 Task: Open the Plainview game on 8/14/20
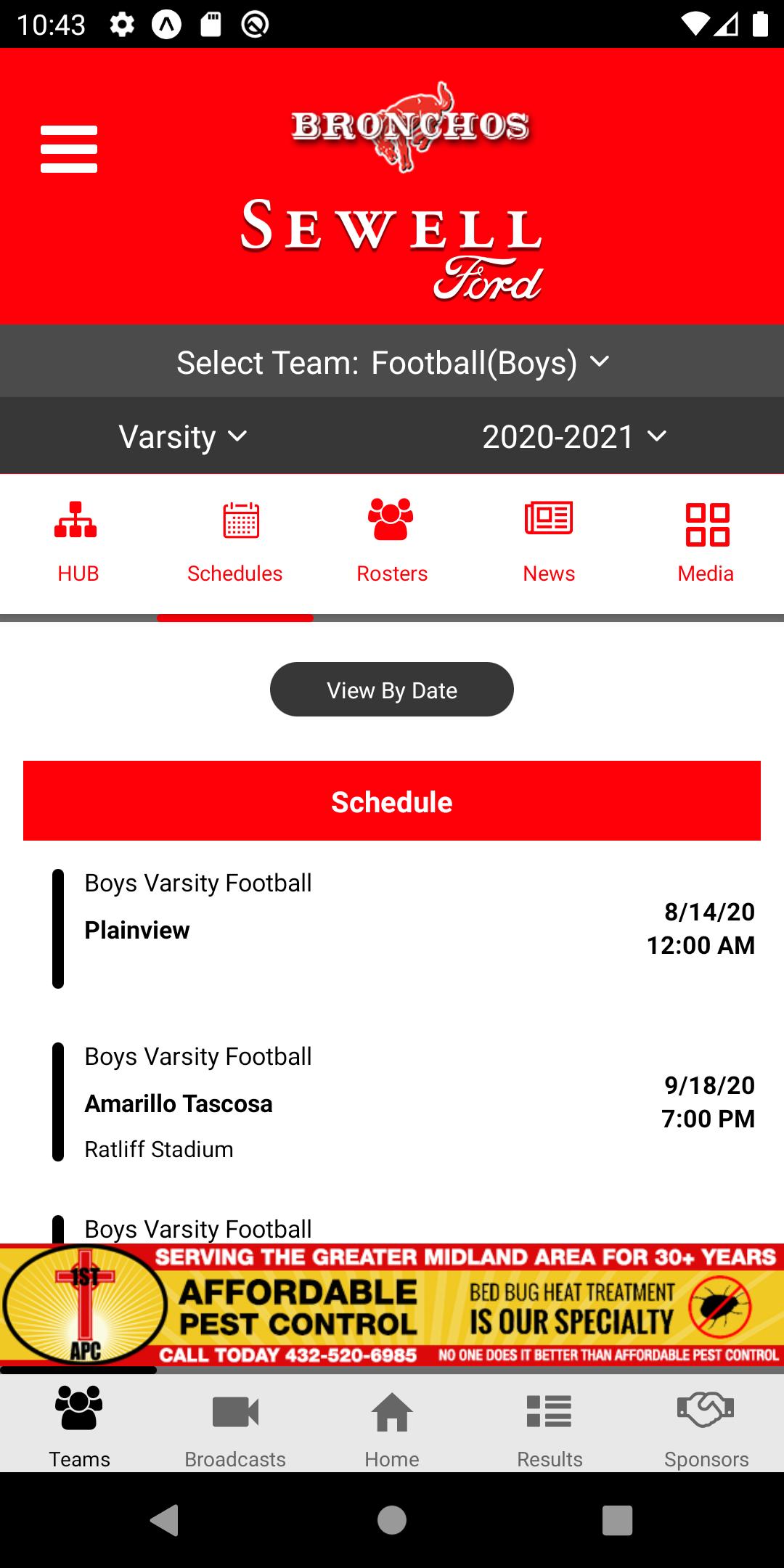tap(392, 928)
